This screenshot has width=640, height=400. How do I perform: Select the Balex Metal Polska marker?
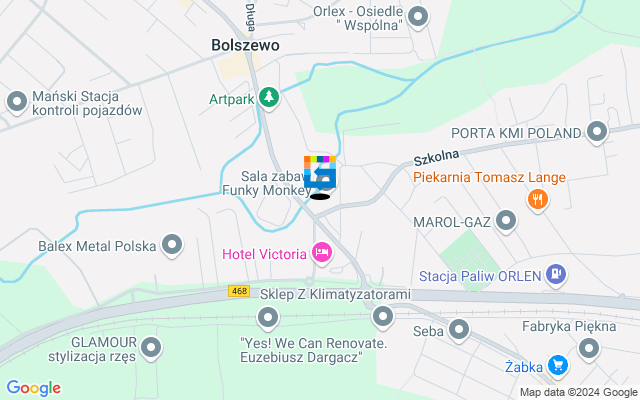tap(172, 244)
